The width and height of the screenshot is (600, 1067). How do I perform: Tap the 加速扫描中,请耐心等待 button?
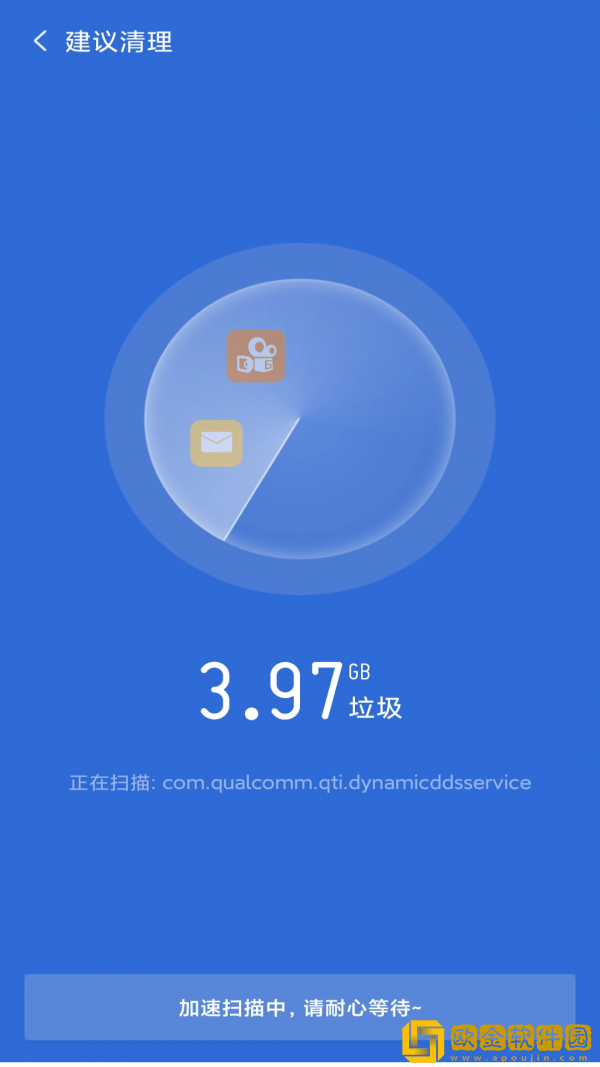pos(300,1007)
